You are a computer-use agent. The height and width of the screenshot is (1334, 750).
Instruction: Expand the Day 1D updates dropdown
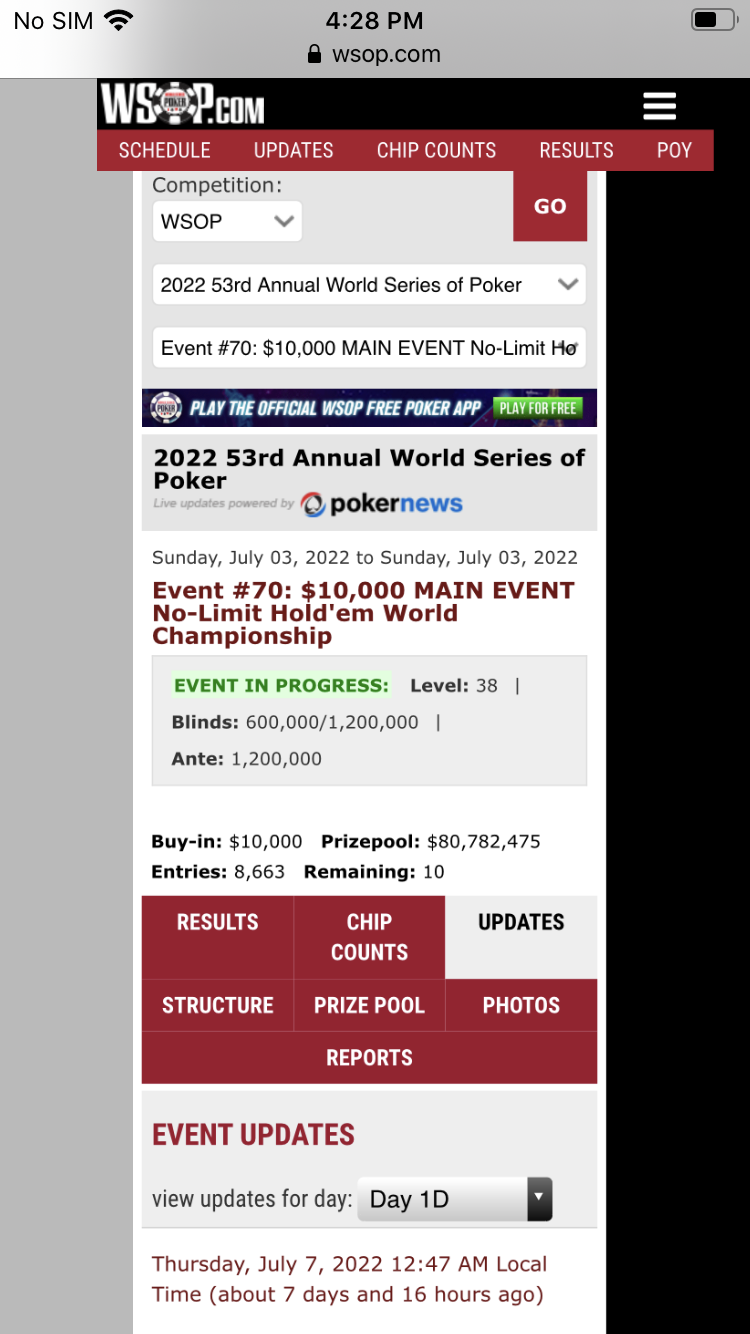tap(455, 1199)
